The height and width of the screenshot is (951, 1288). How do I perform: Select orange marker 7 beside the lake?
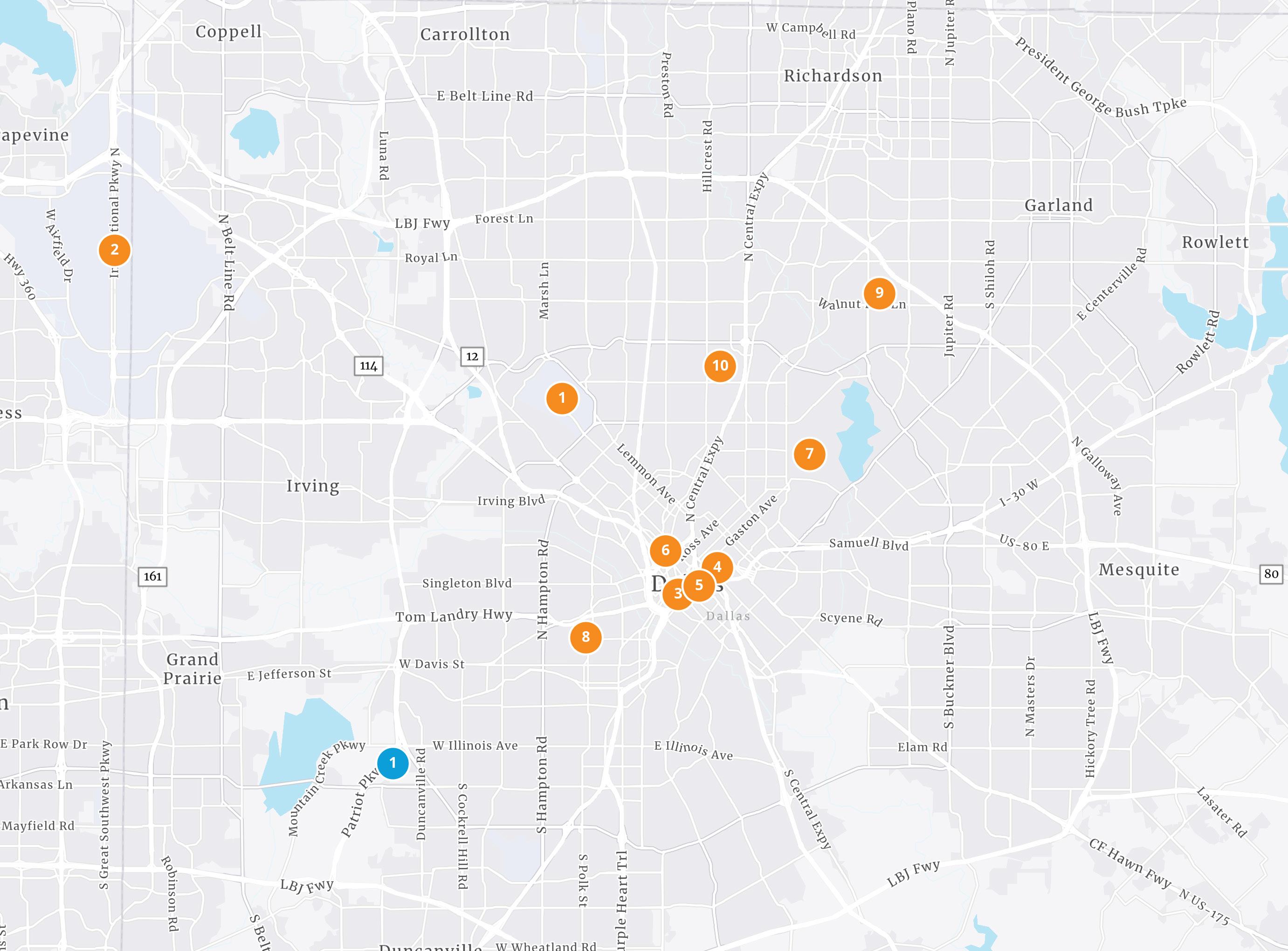tap(809, 454)
